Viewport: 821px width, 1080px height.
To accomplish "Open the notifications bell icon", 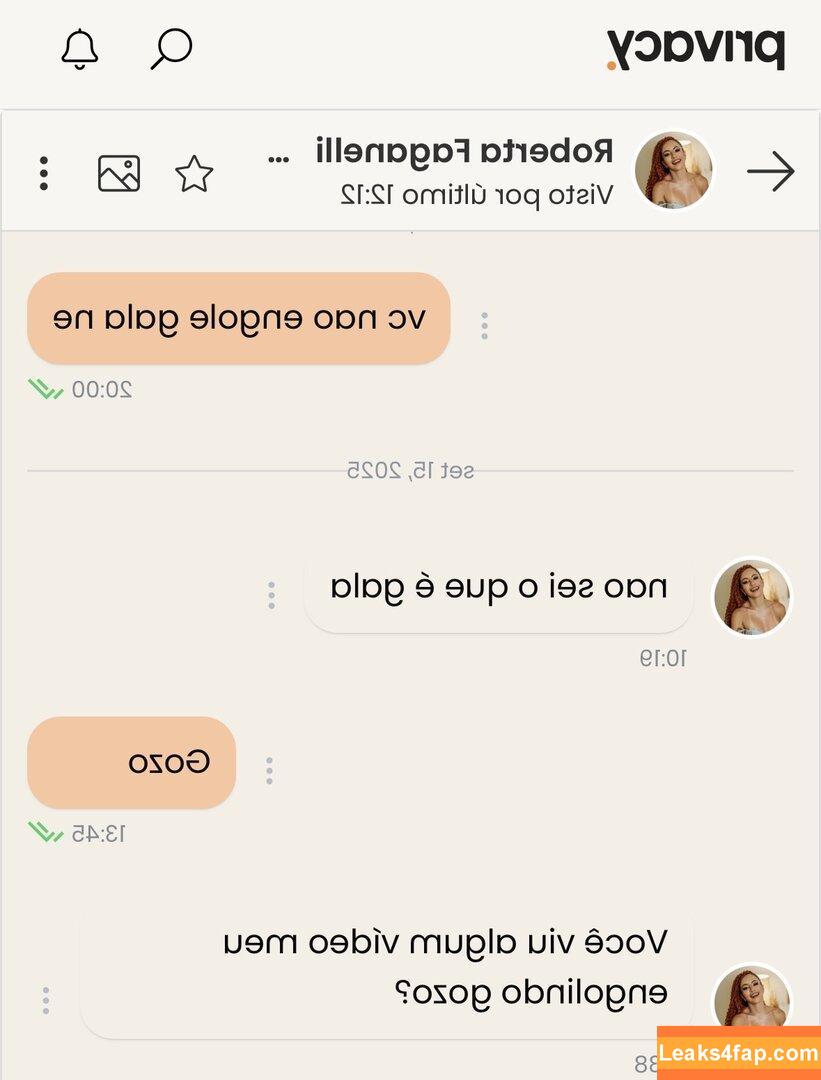I will pyautogui.click(x=80, y=49).
